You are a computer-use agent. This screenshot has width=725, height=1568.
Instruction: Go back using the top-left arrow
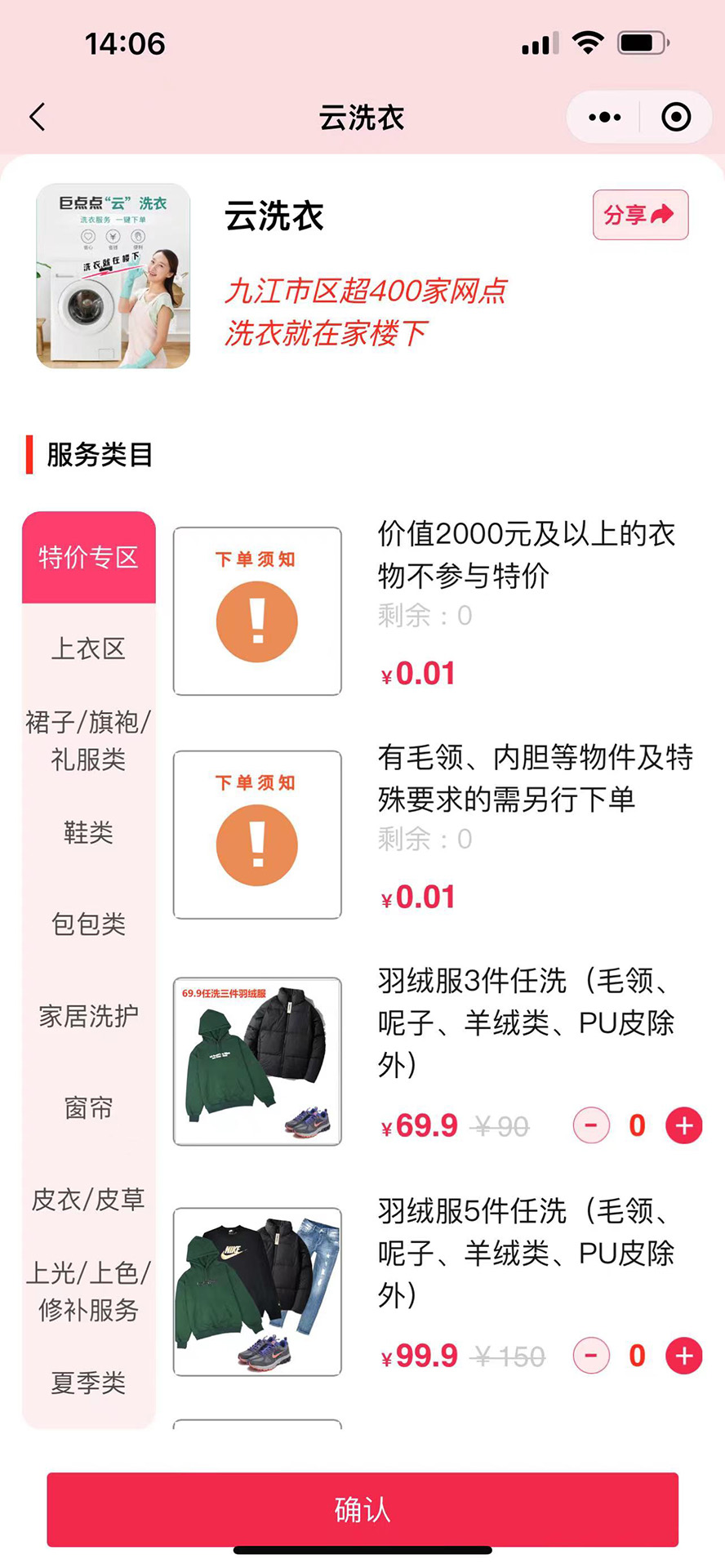point(38,118)
